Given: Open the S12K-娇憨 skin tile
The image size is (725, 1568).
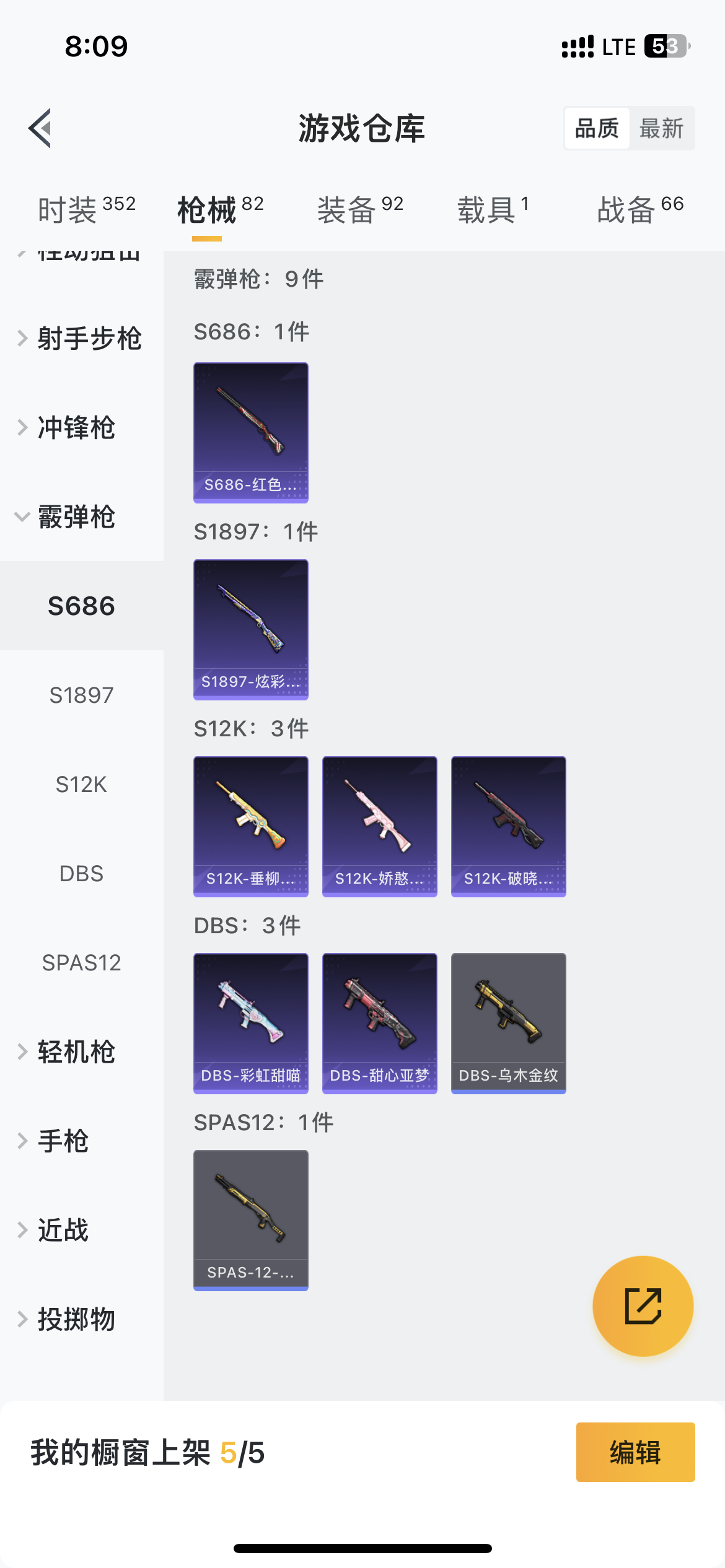Looking at the screenshot, I should 379,826.
